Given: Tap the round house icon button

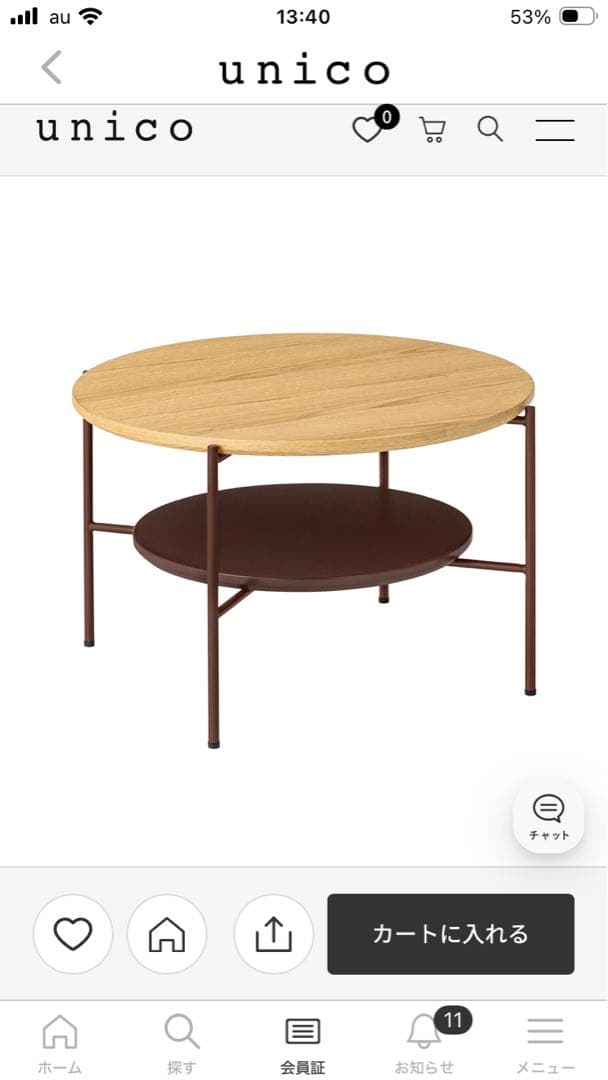Looking at the screenshot, I should pos(167,934).
